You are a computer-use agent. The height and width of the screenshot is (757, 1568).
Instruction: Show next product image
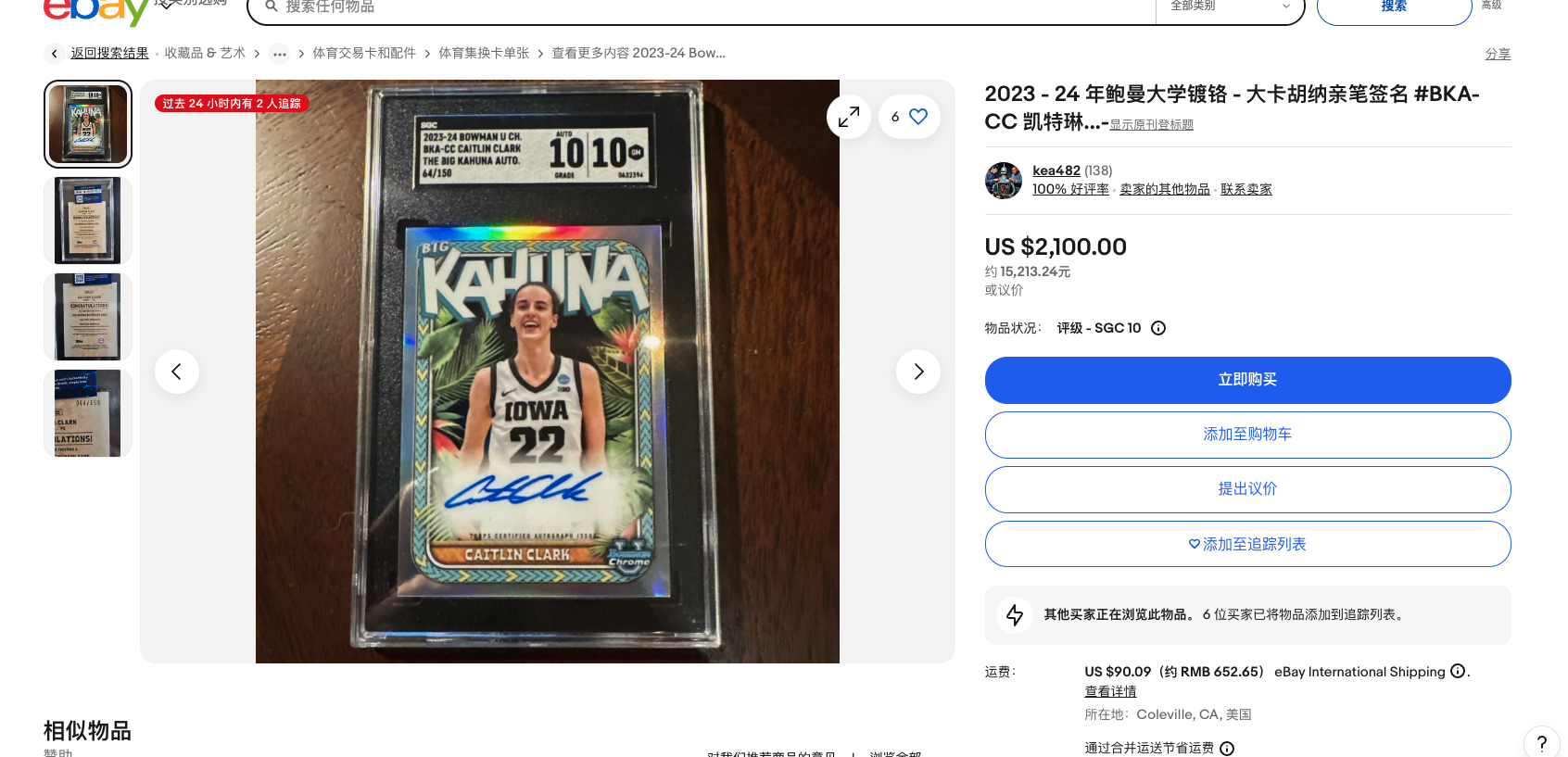917,372
